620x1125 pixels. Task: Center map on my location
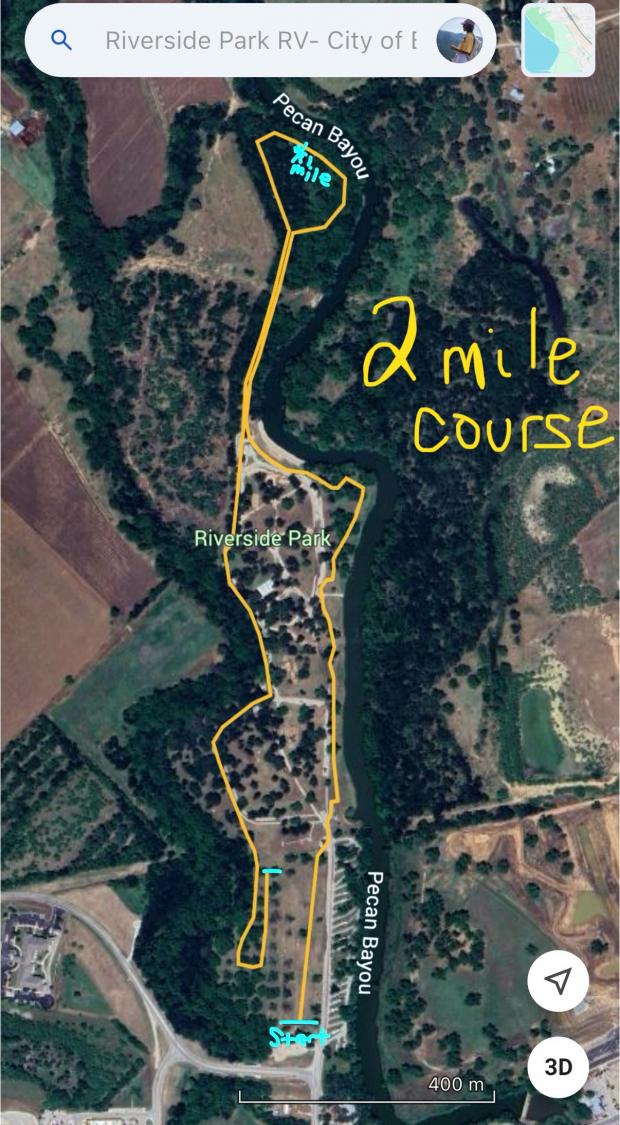(558, 981)
